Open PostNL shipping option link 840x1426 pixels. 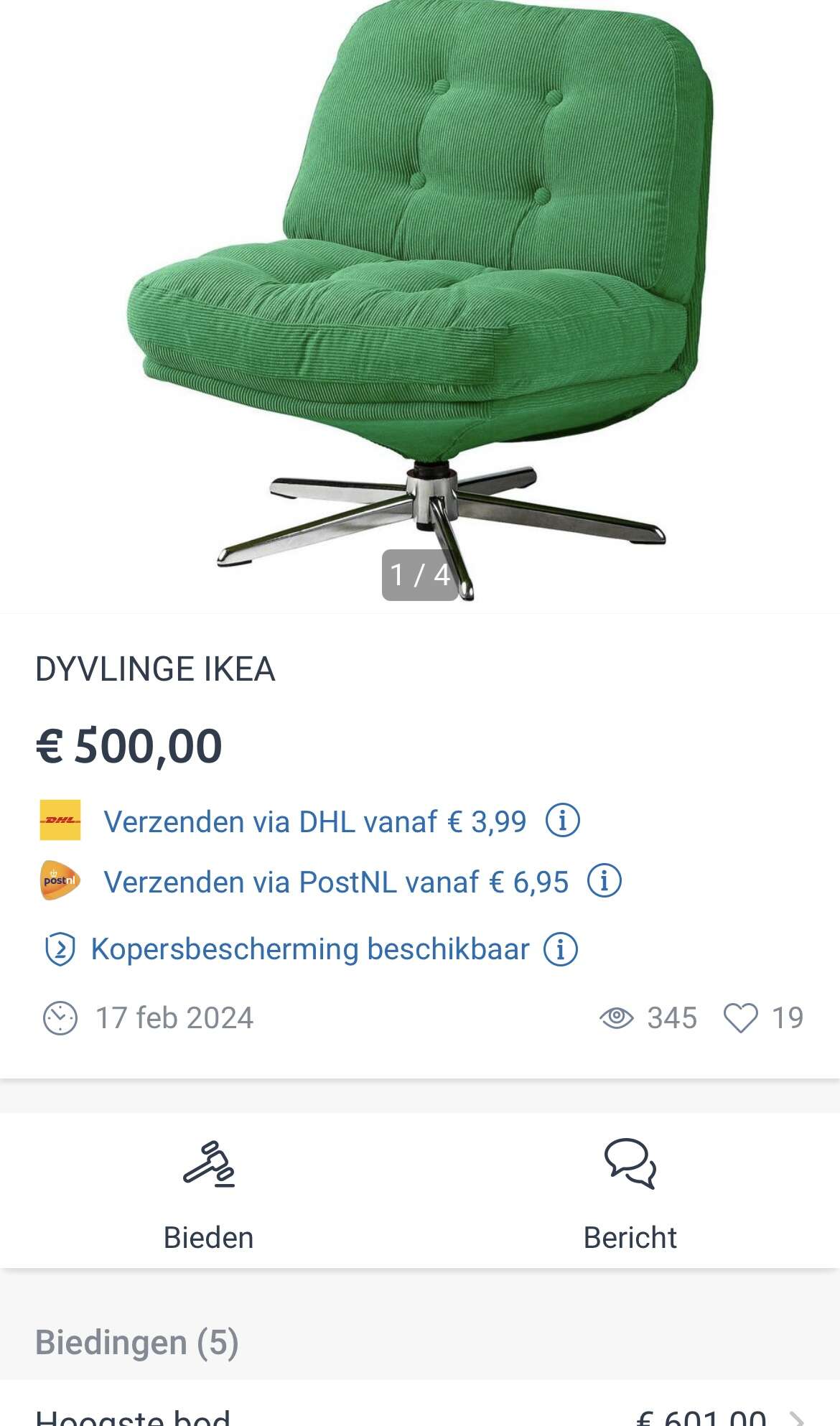pos(336,882)
